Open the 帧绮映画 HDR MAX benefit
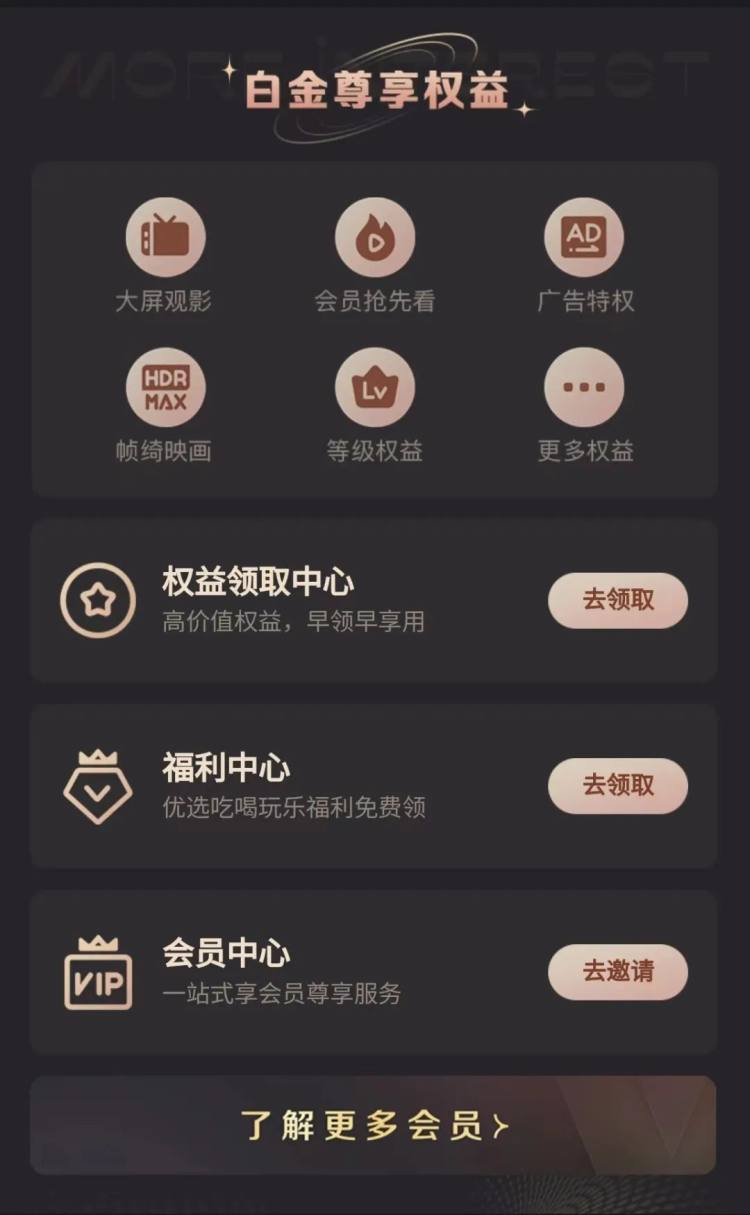Image resolution: width=750 pixels, height=1215 pixels. point(165,388)
